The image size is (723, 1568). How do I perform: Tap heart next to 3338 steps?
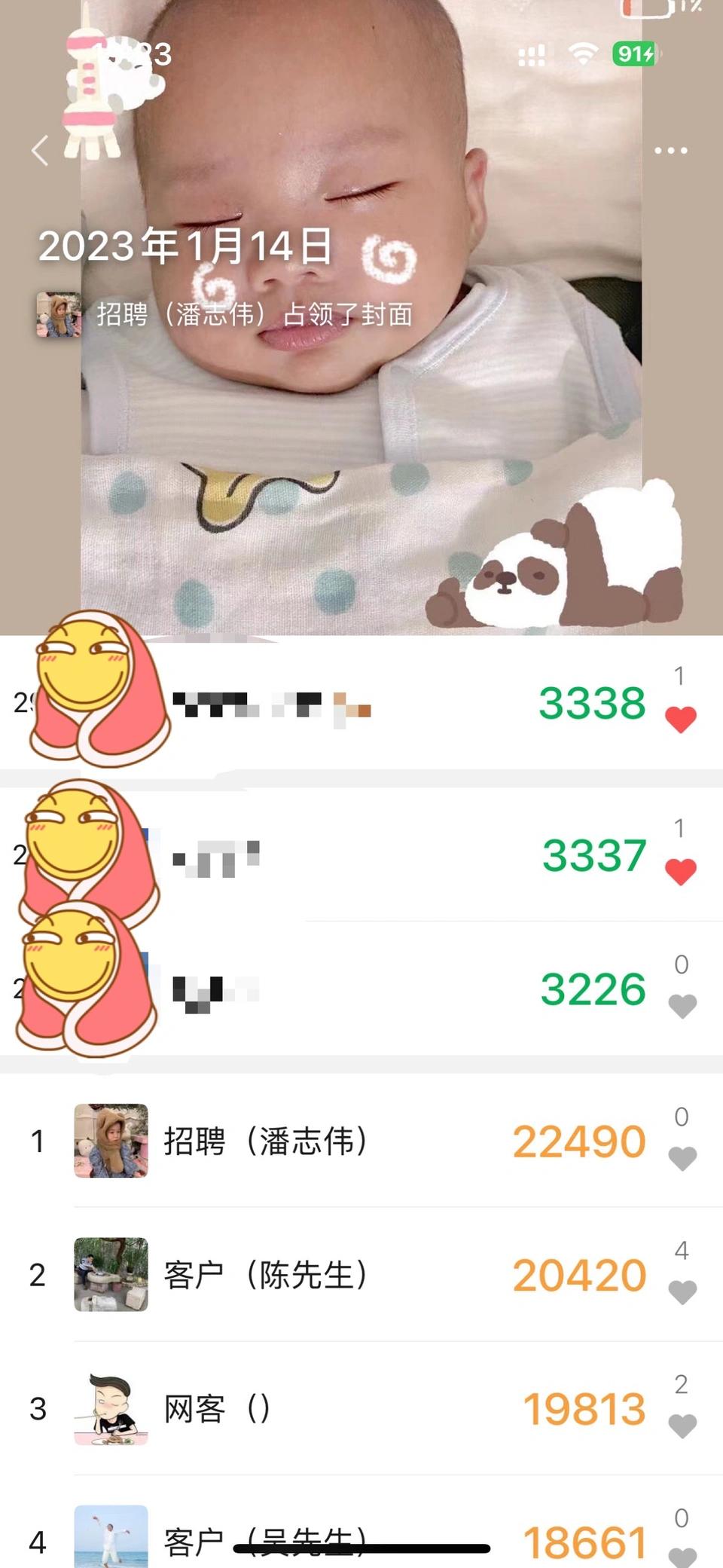point(681,720)
